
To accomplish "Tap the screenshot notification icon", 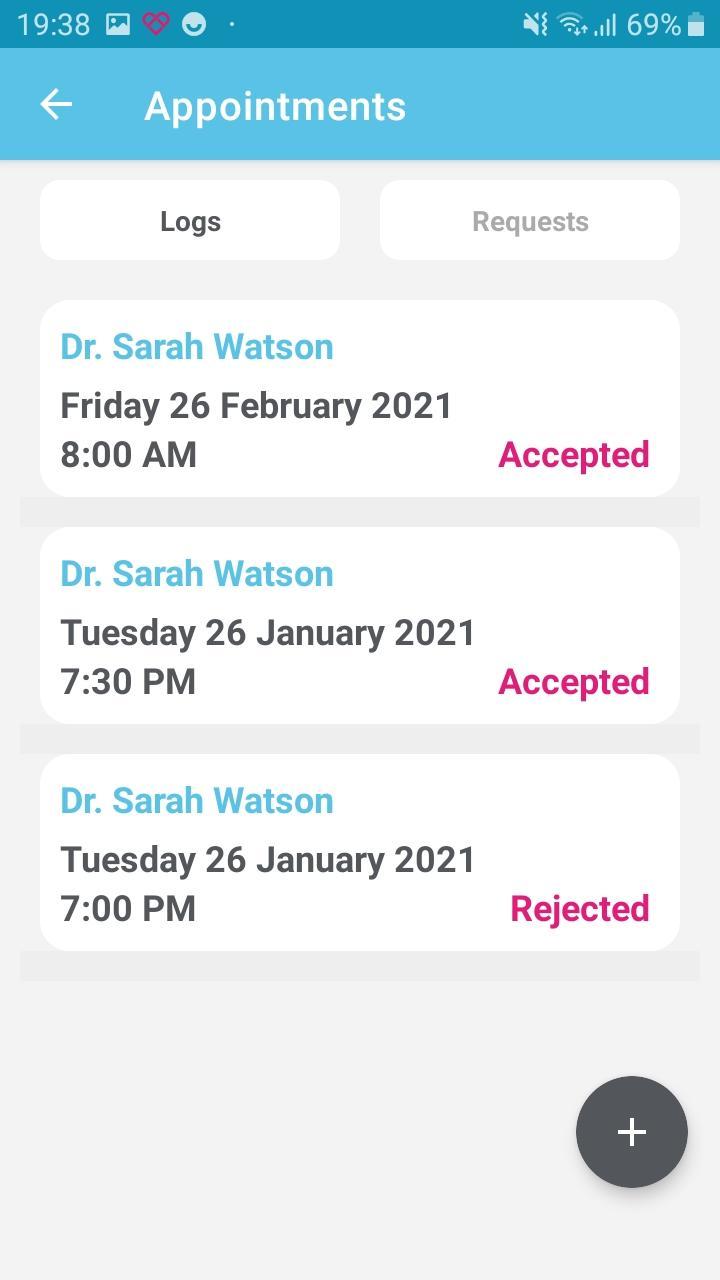I will (x=118, y=23).
